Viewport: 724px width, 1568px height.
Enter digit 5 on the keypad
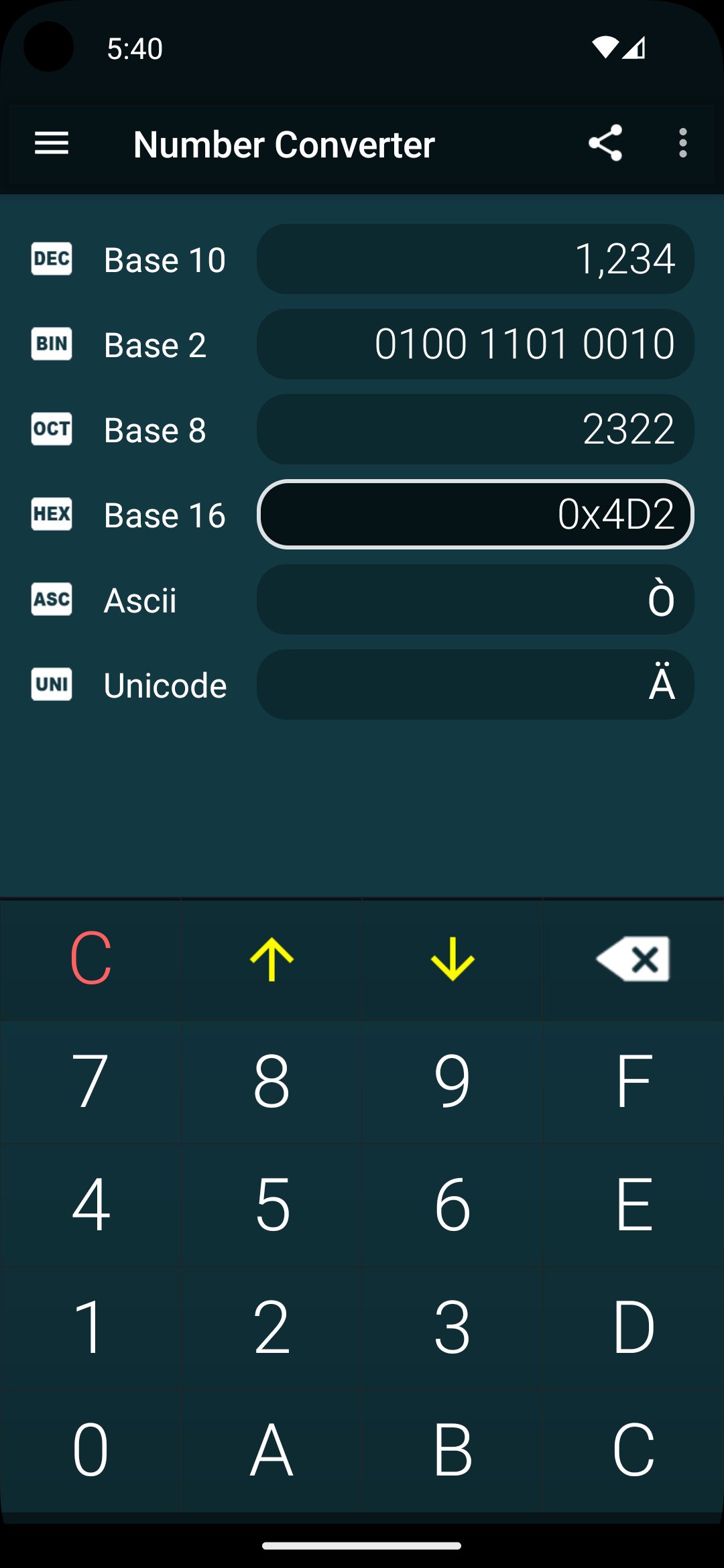(x=271, y=1205)
